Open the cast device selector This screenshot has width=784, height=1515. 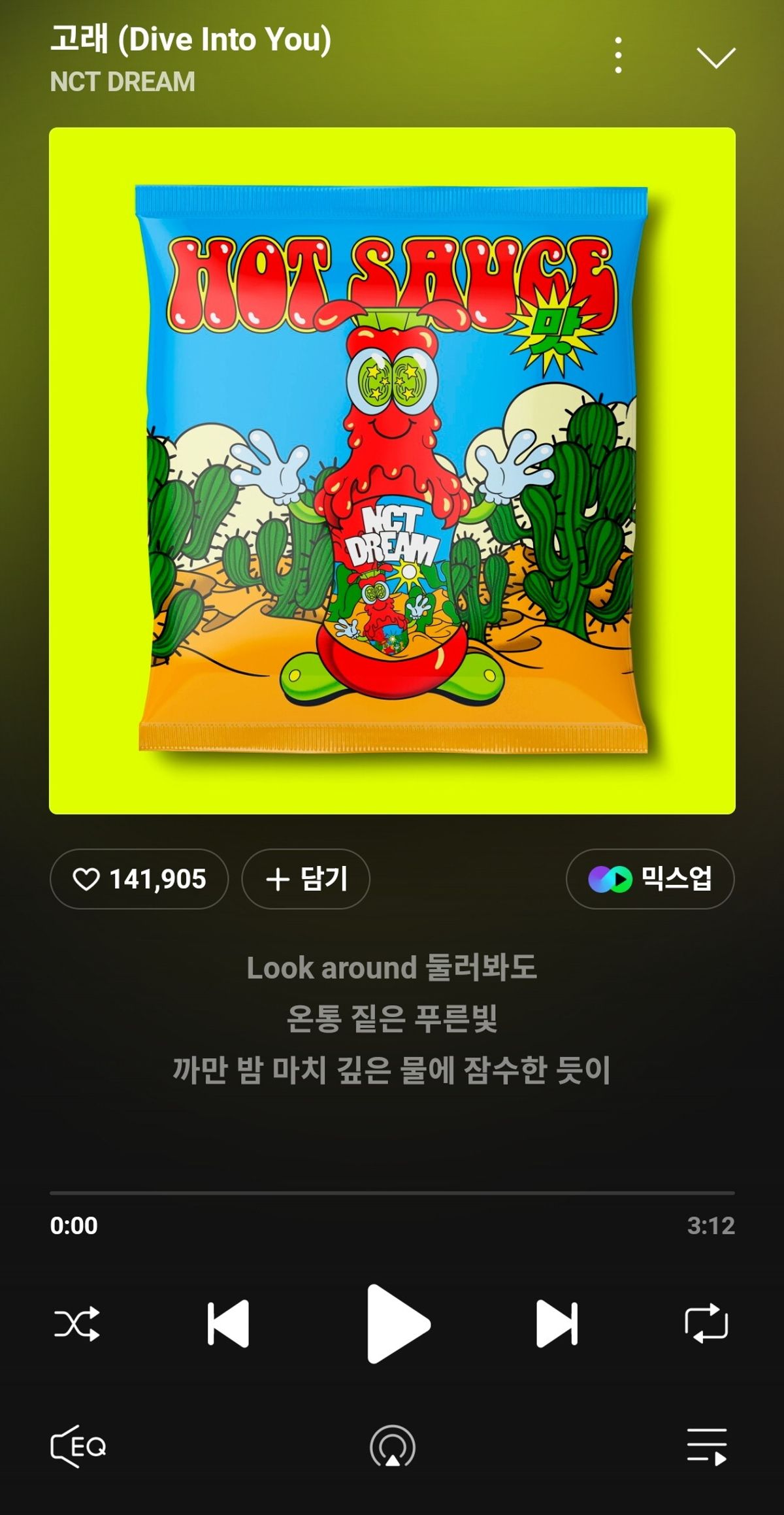(x=392, y=1446)
